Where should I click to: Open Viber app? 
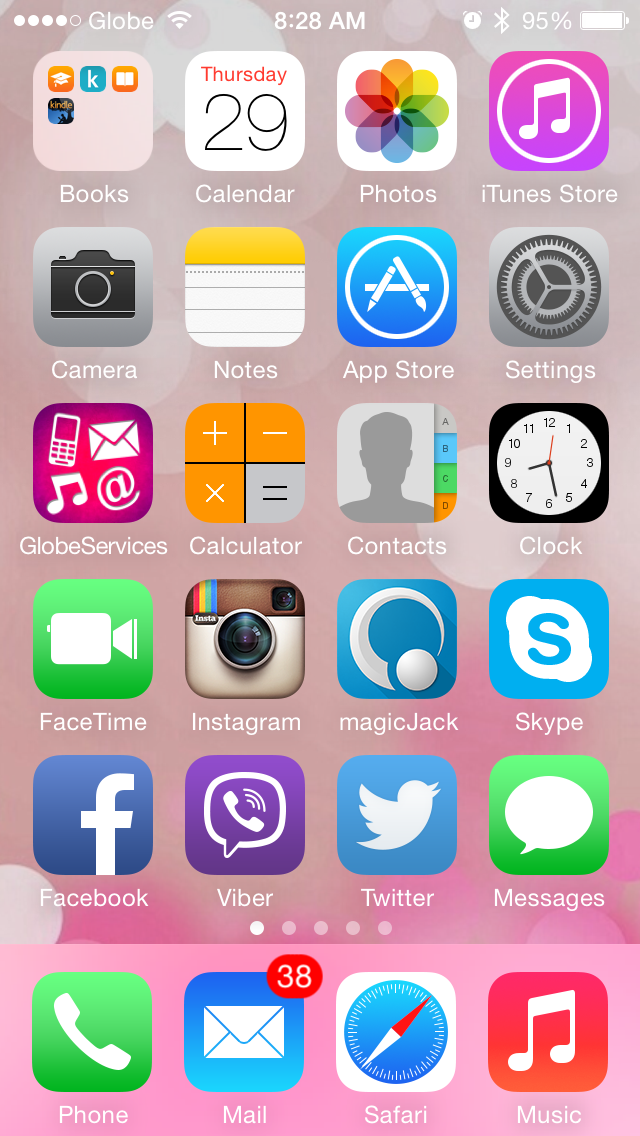(245, 815)
